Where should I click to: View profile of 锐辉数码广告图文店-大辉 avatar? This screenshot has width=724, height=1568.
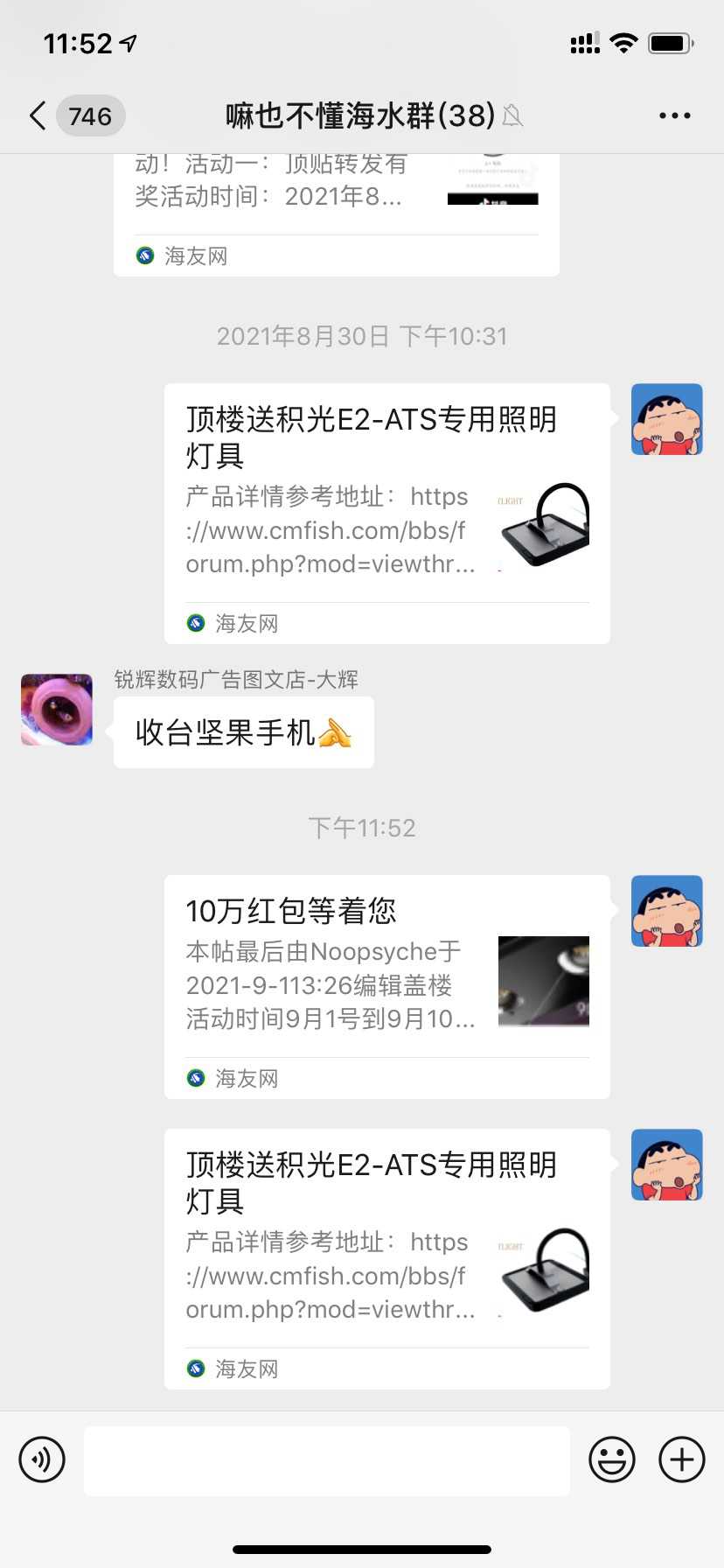click(57, 710)
